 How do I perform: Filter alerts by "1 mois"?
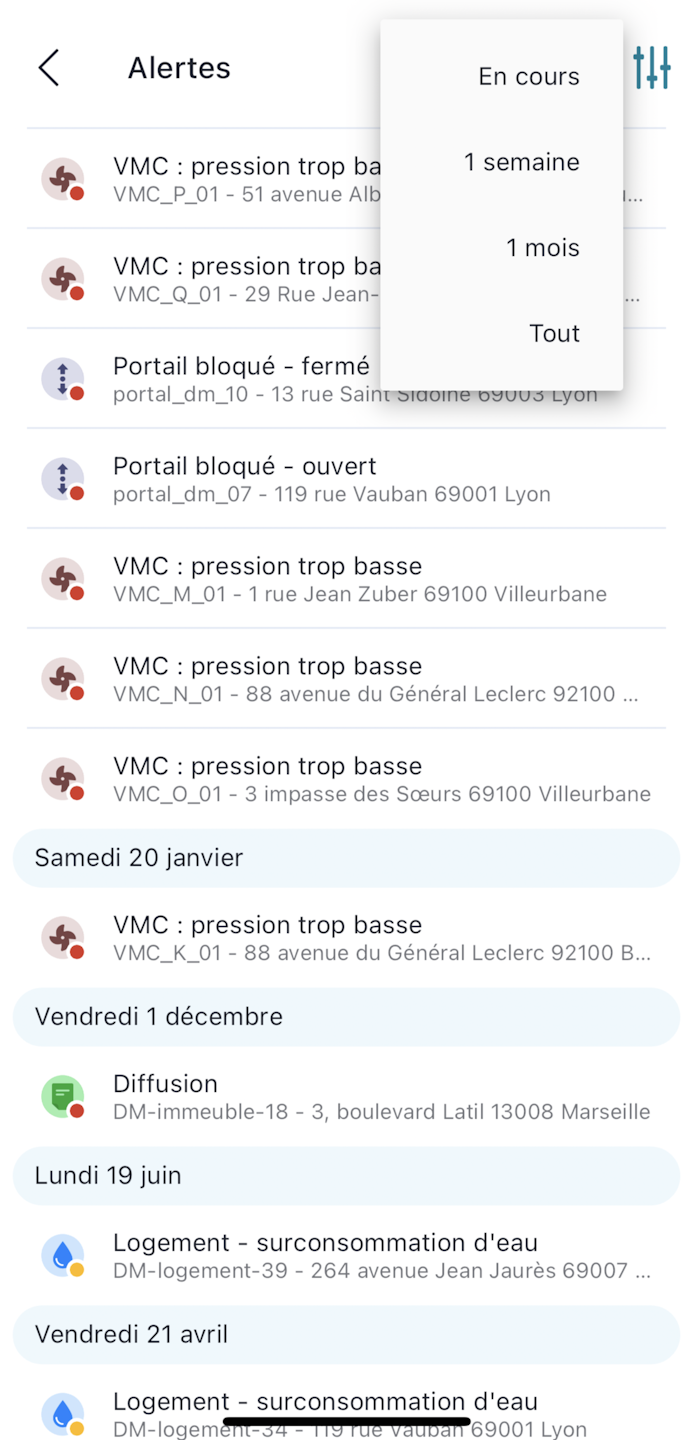(x=542, y=248)
